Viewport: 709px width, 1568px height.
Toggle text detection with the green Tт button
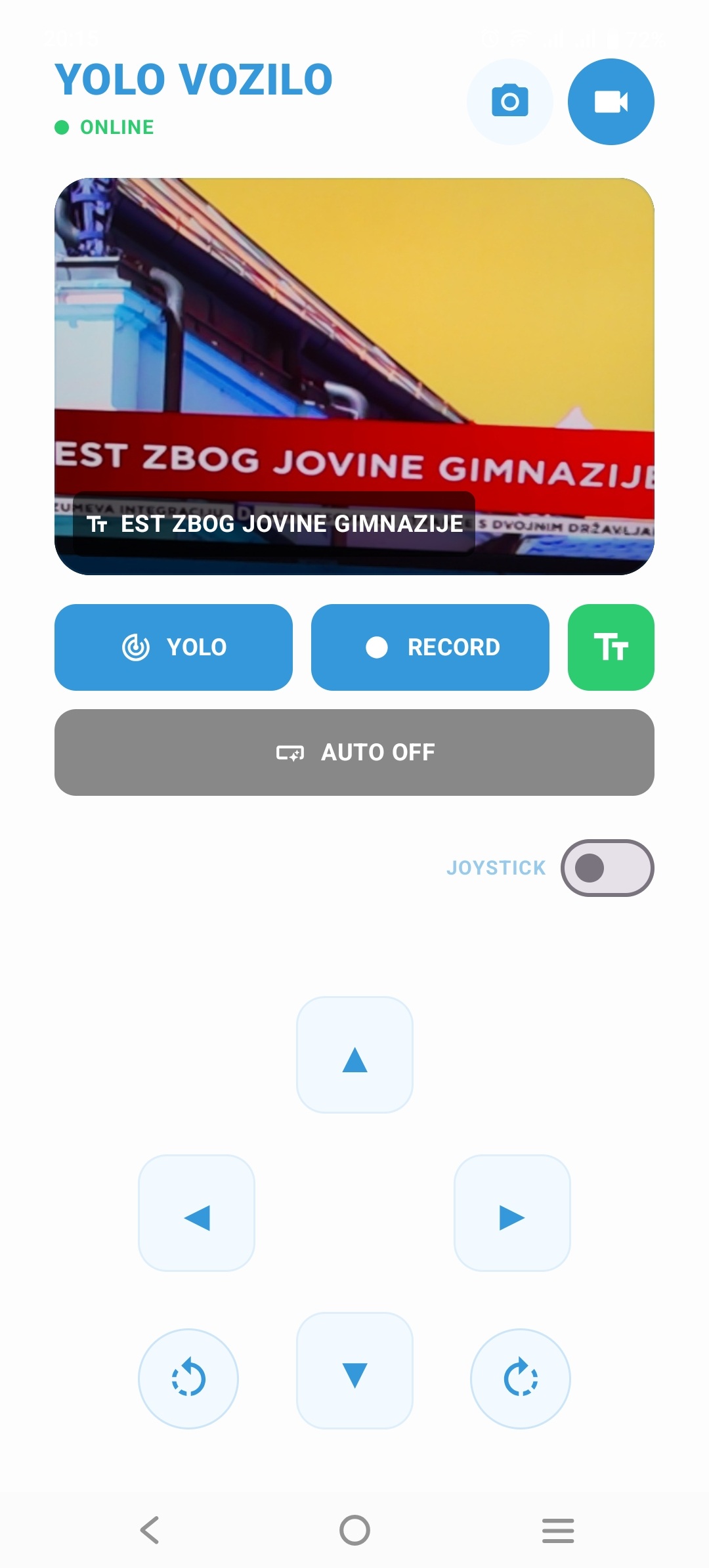pyautogui.click(x=610, y=647)
